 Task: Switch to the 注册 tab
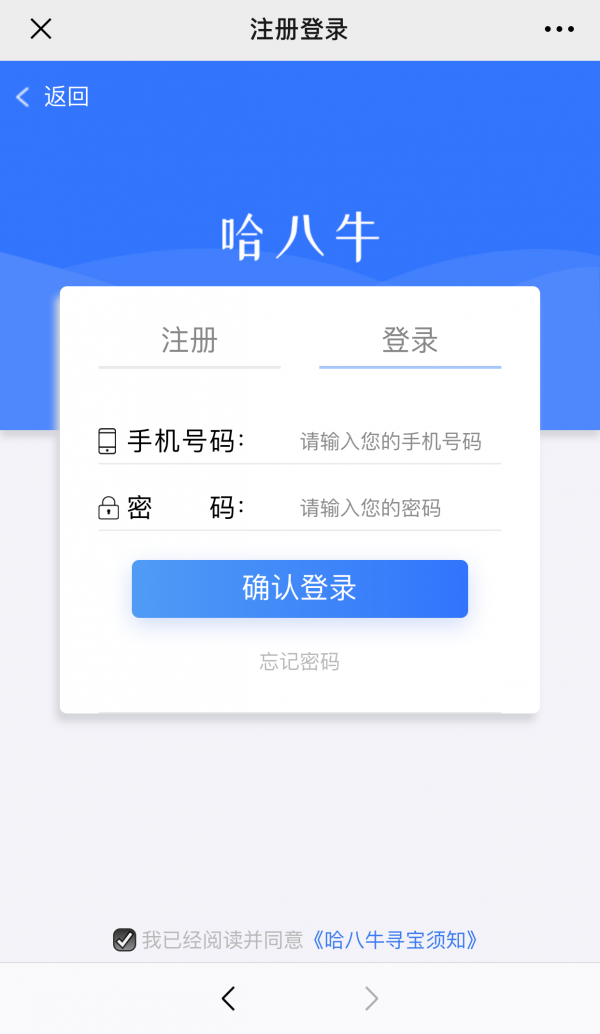pos(189,340)
